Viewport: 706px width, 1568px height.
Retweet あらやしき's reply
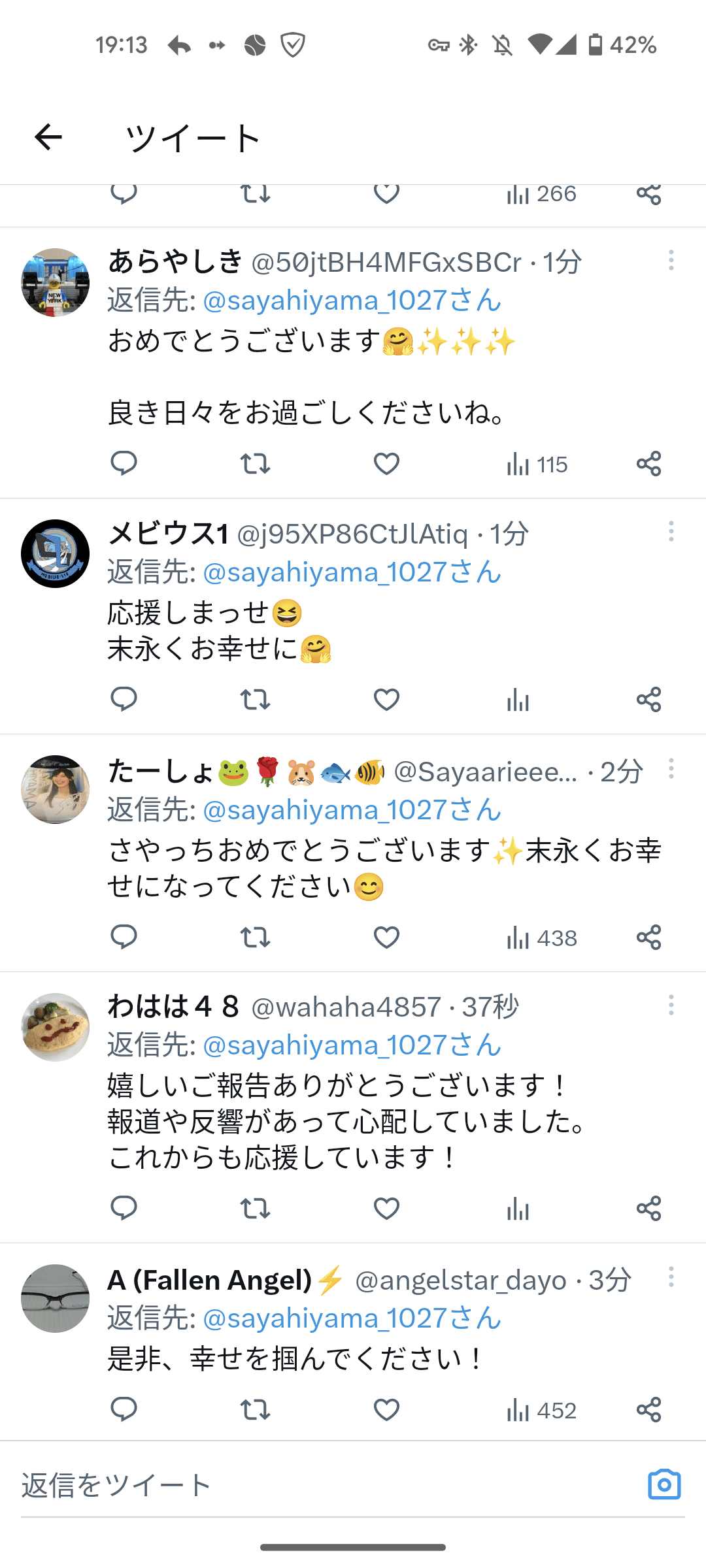[255, 464]
